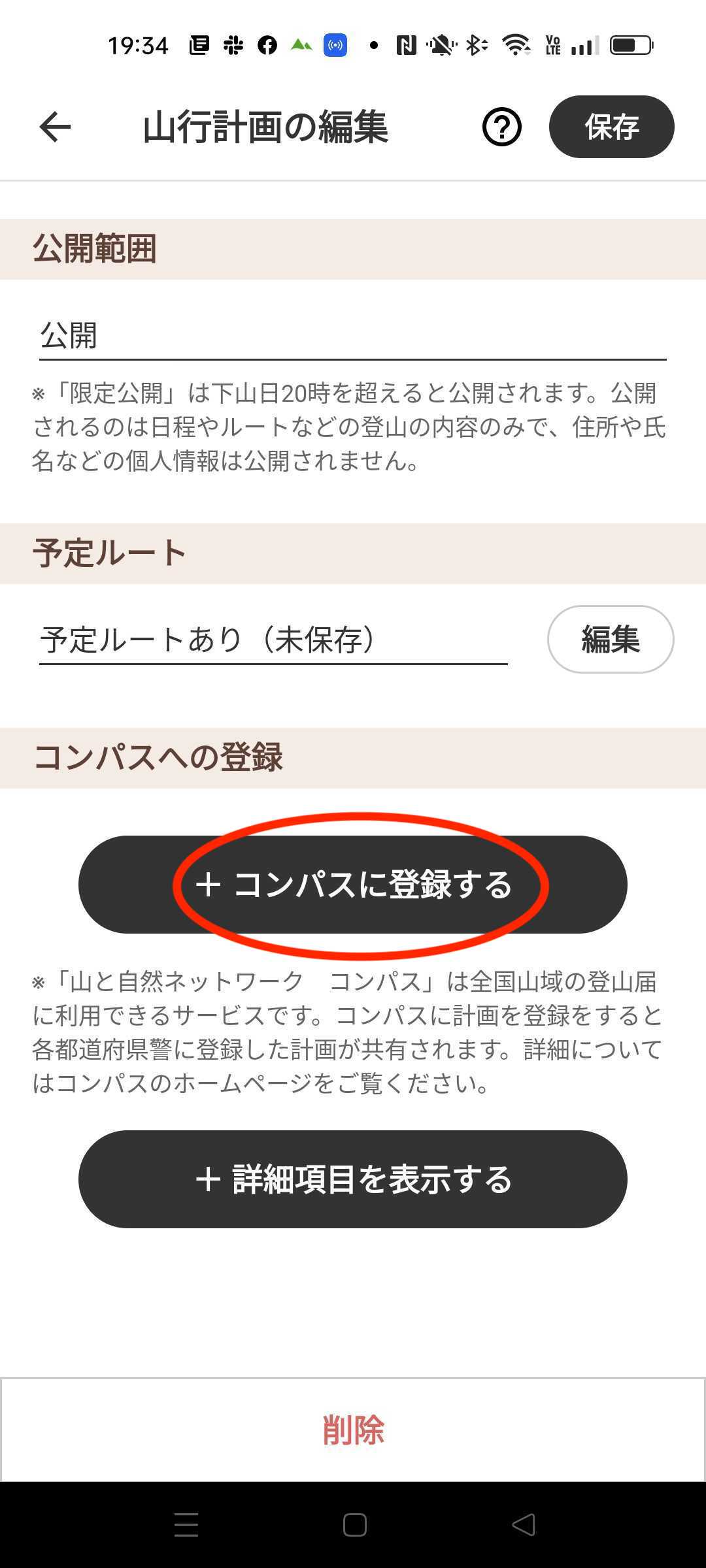The height and width of the screenshot is (1568, 706).
Task: Tap 削除 to delete the plan
Action: click(x=353, y=1430)
